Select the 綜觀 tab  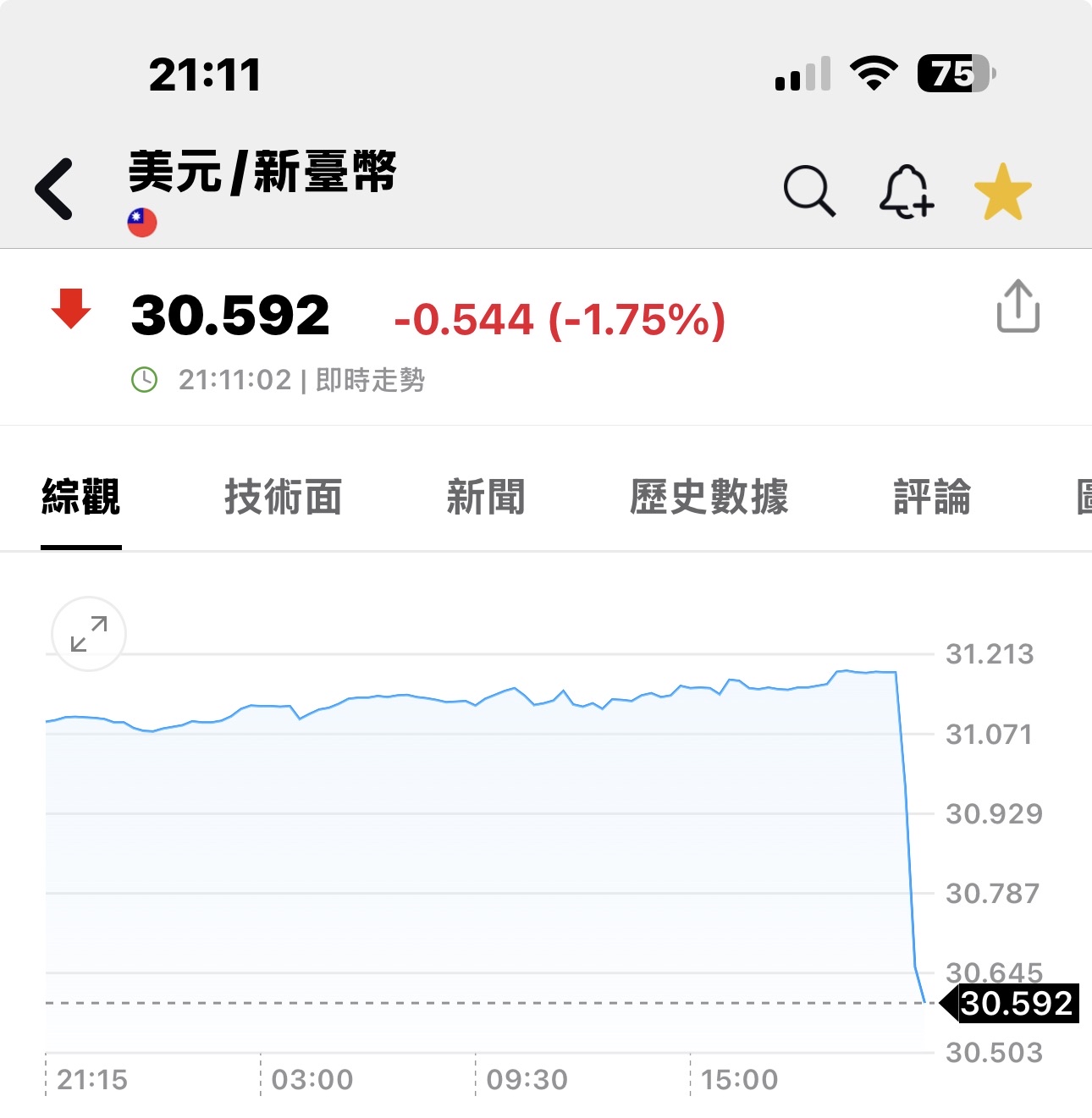pos(81,497)
